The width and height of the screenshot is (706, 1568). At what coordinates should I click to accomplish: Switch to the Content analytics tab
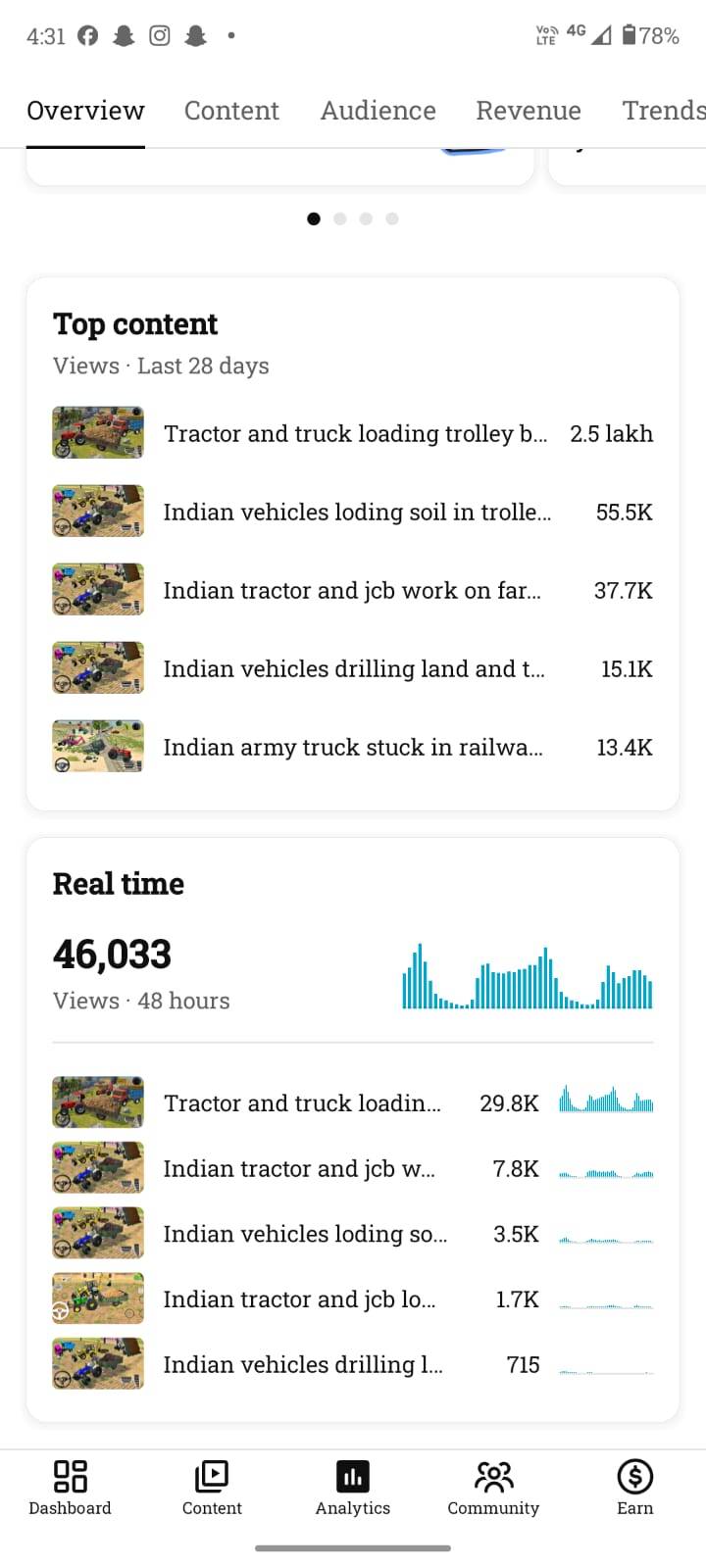tap(231, 111)
